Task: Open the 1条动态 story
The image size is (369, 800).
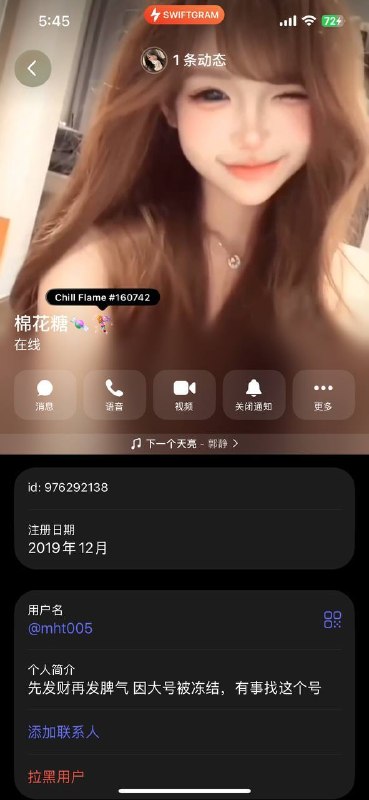Action: coord(184,61)
